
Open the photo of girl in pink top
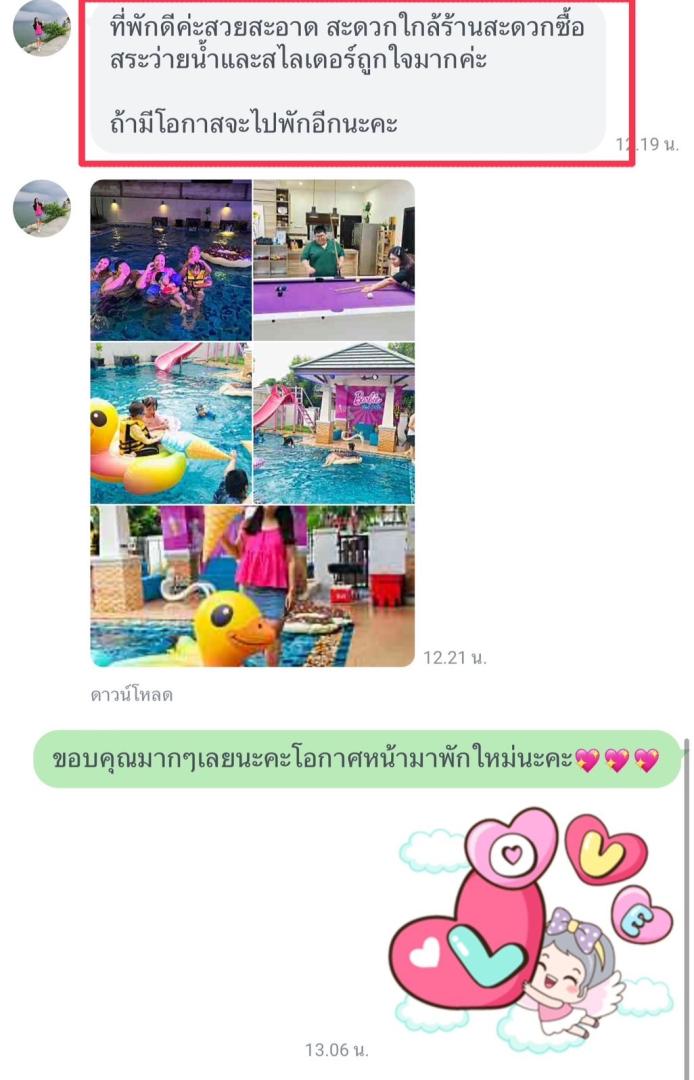(252, 586)
